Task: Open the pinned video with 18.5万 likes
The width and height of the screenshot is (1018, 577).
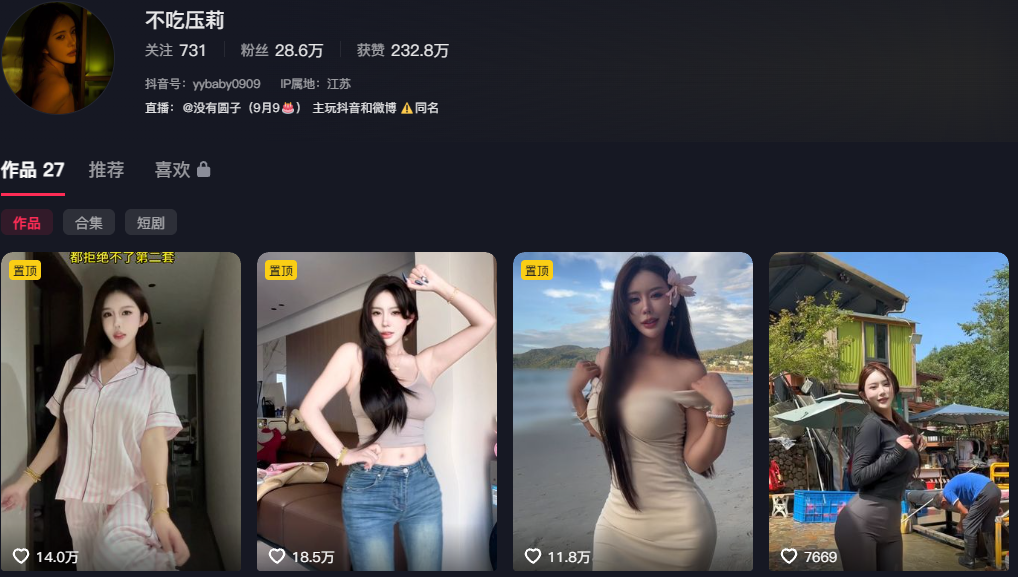Action: [377, 411]
